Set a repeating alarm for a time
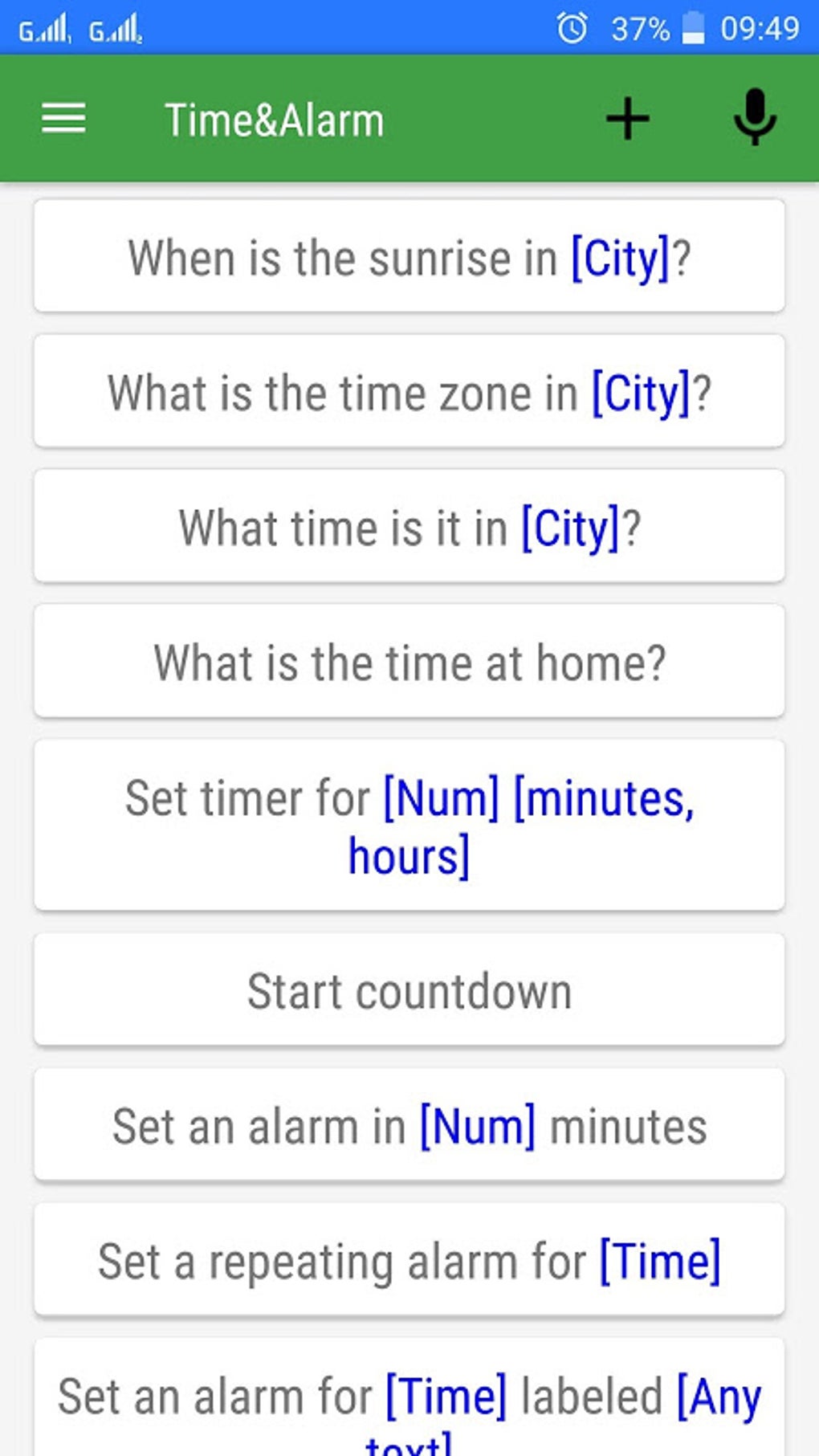Image resolution: width=819 pixels, height=1456 pixels. click(x=409, y=1259)
